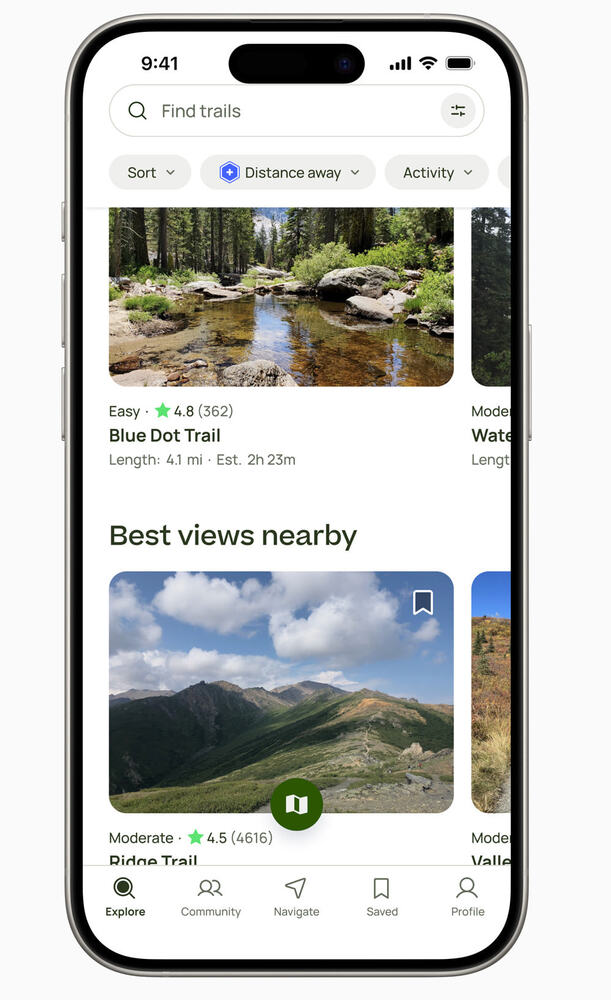Tap the Find trails search field

[280, 111]
